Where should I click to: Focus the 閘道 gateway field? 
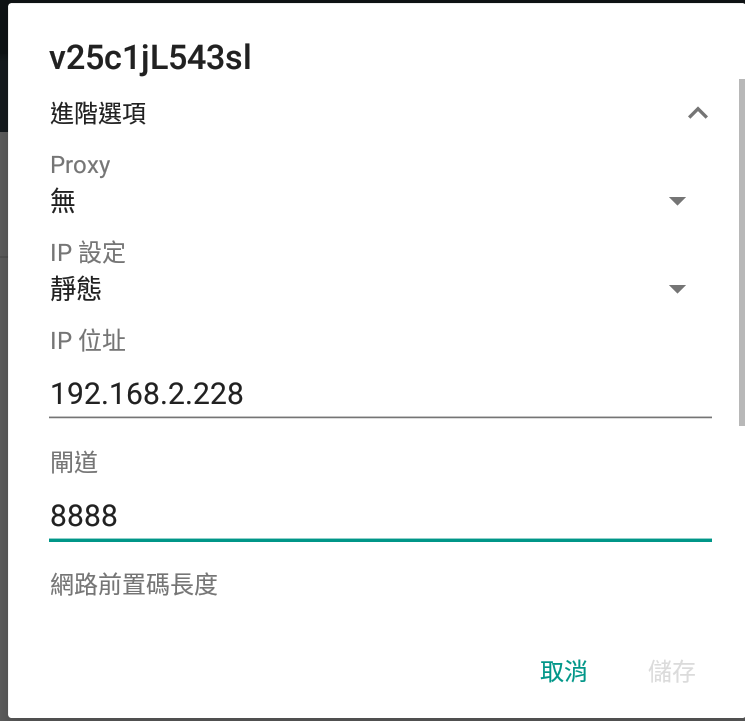(380, 516)
